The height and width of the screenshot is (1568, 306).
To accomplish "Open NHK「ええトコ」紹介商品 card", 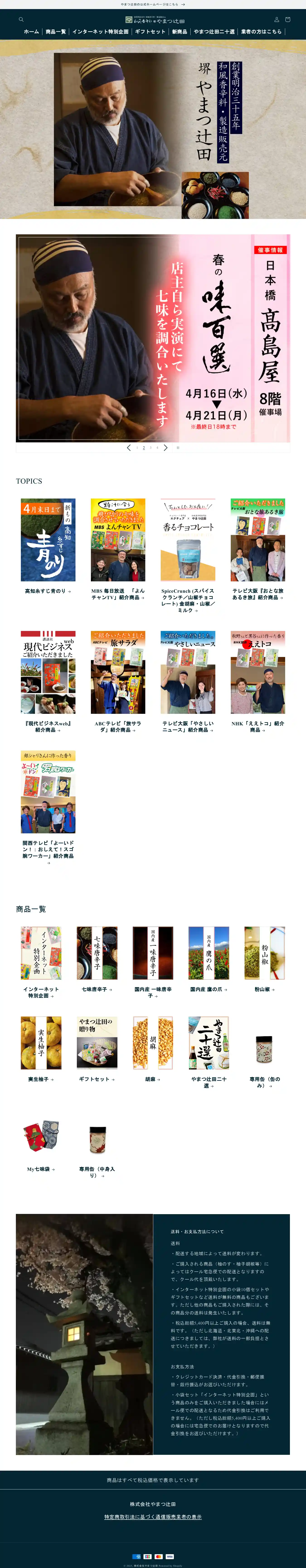I will [x=257, y=726].
